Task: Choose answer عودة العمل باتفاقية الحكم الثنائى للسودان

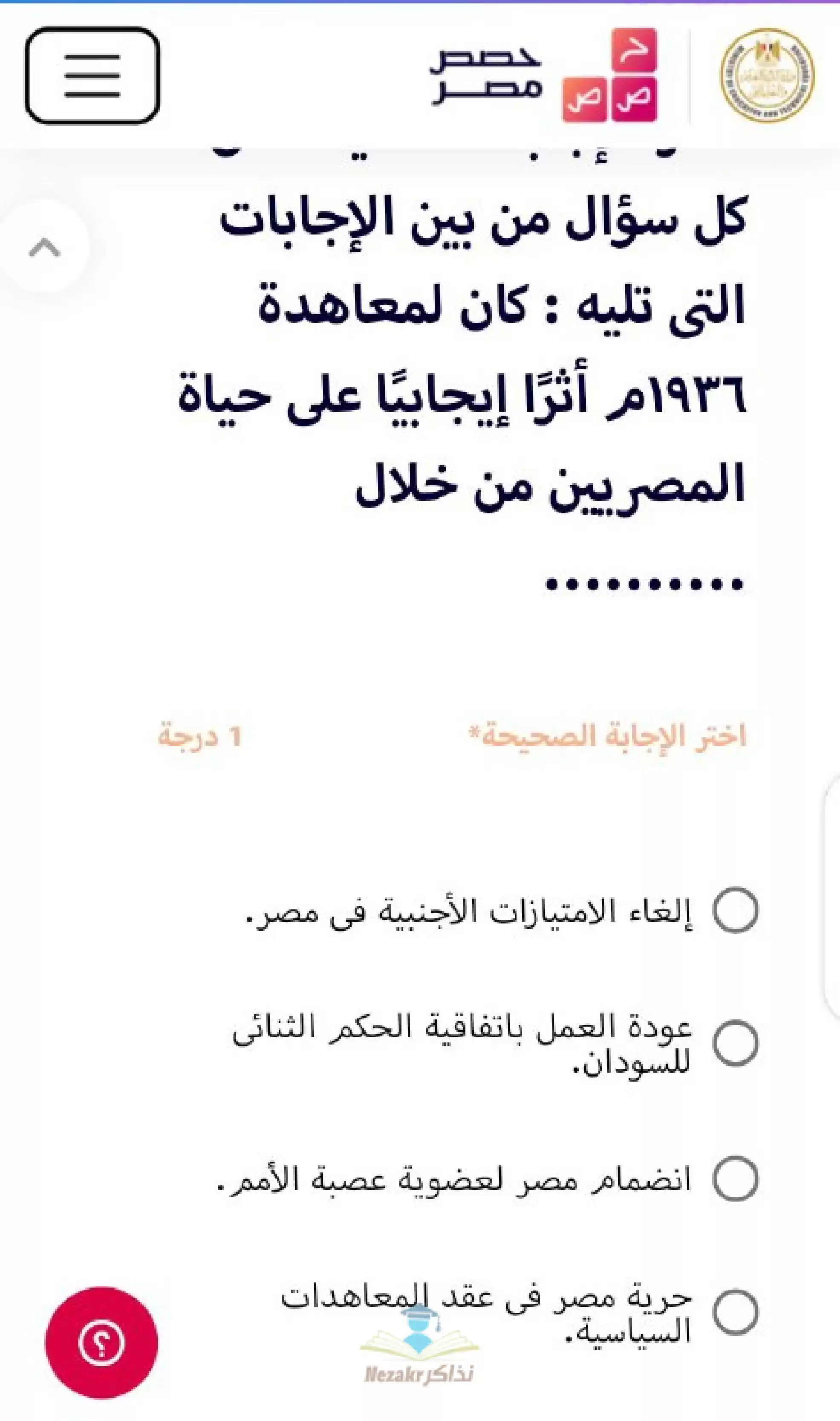Action: pos(735,1042)
